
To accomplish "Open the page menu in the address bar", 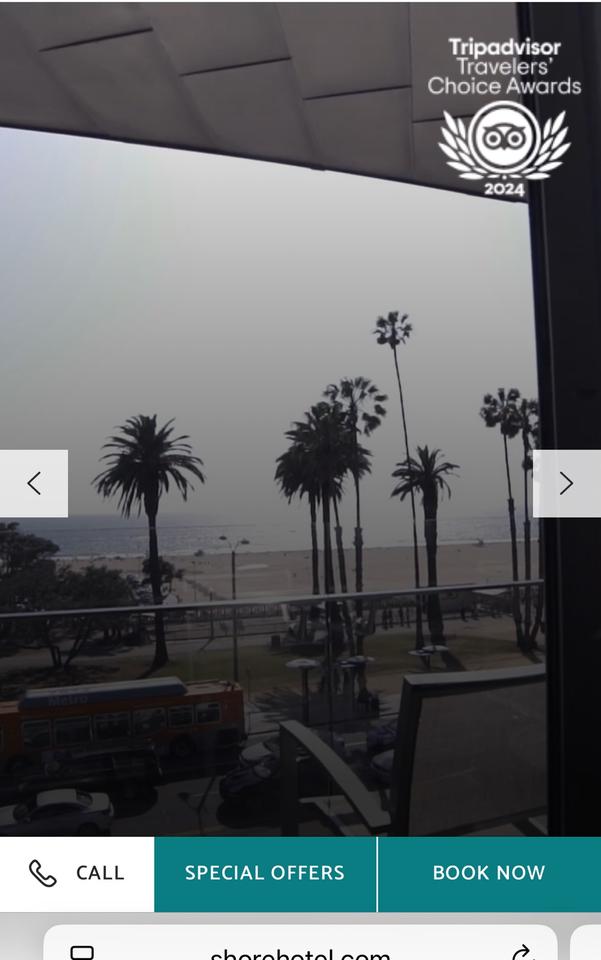I will coord(82,952).
